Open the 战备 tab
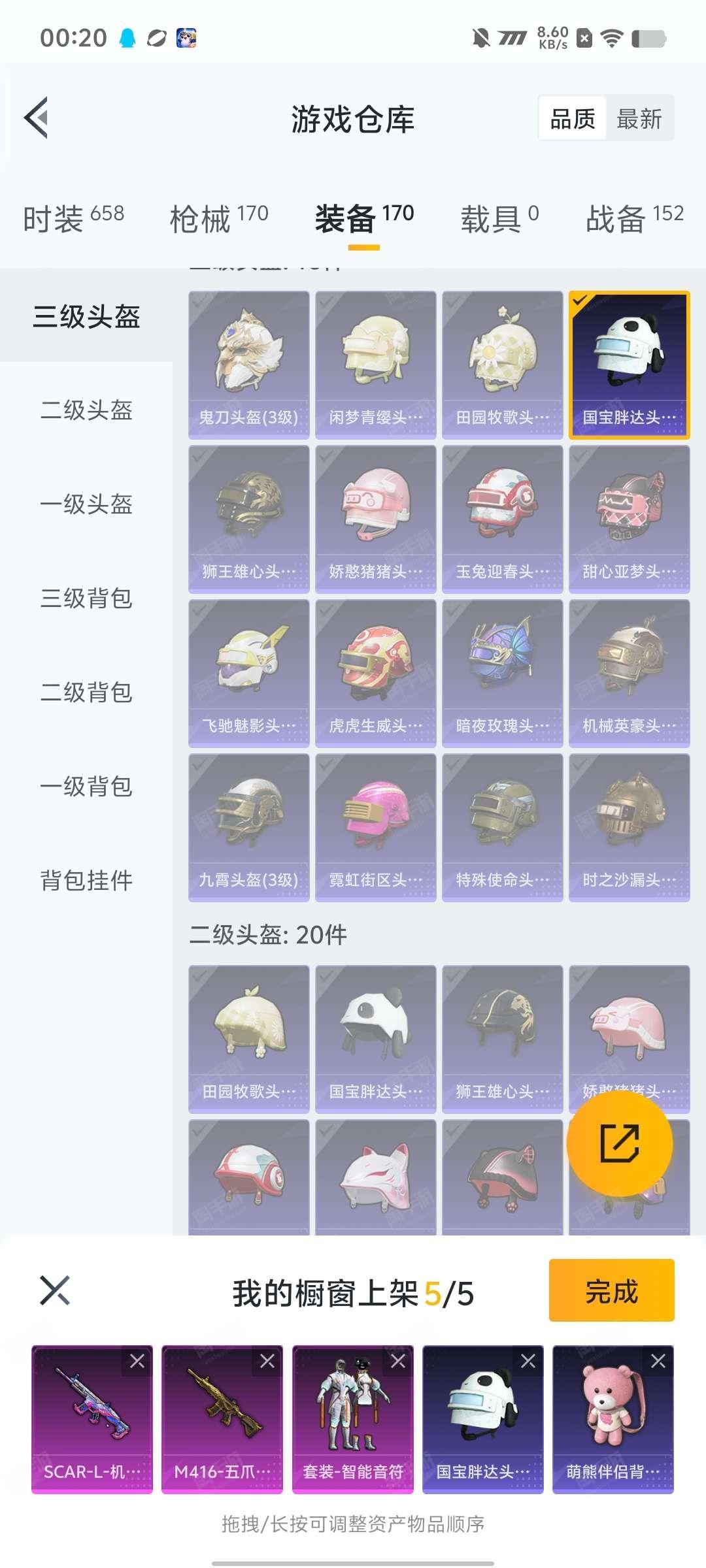 coord(634,218)
